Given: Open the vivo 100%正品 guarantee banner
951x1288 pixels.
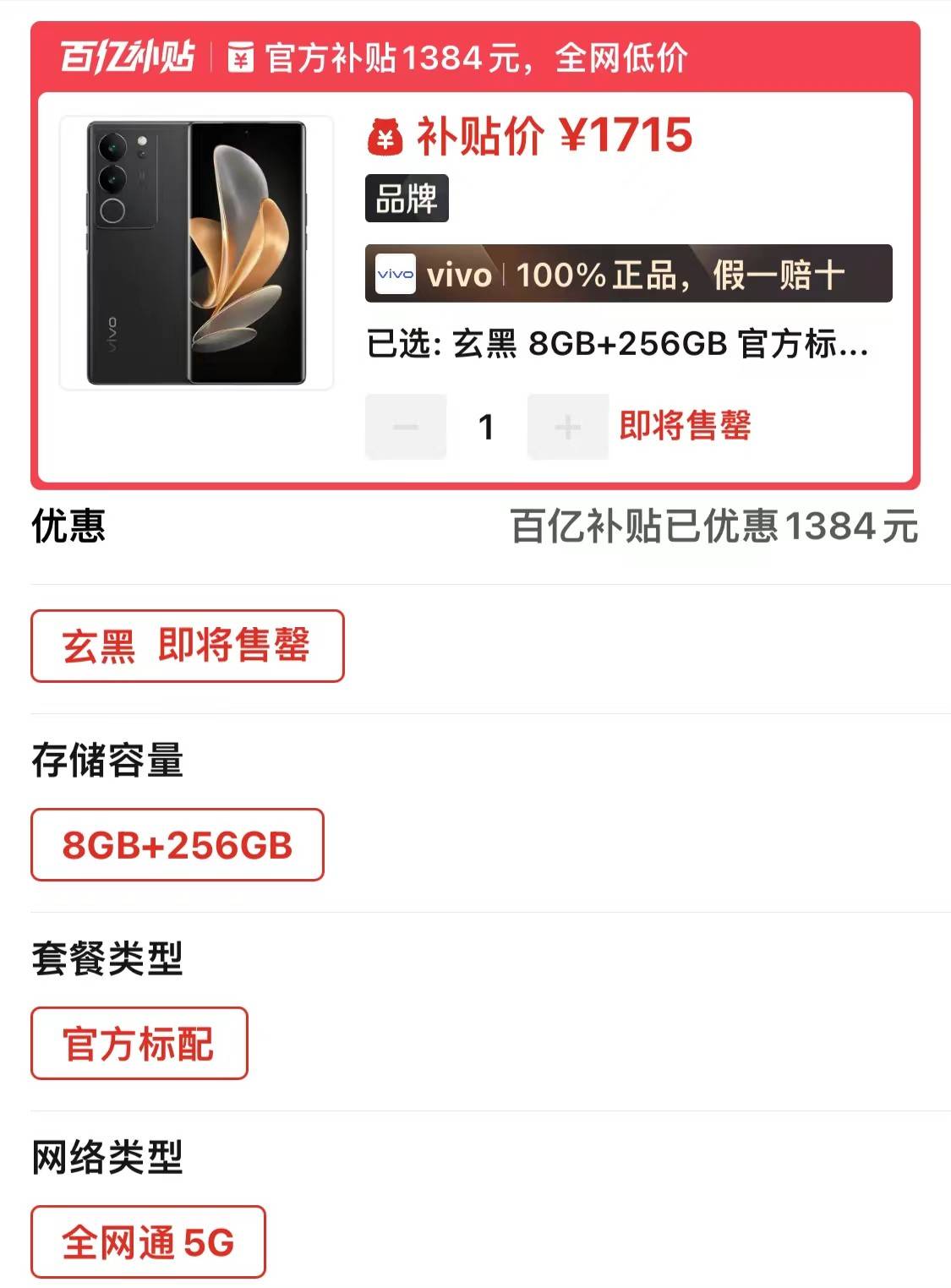Looking at the screenshot, I should coord(628,274).
